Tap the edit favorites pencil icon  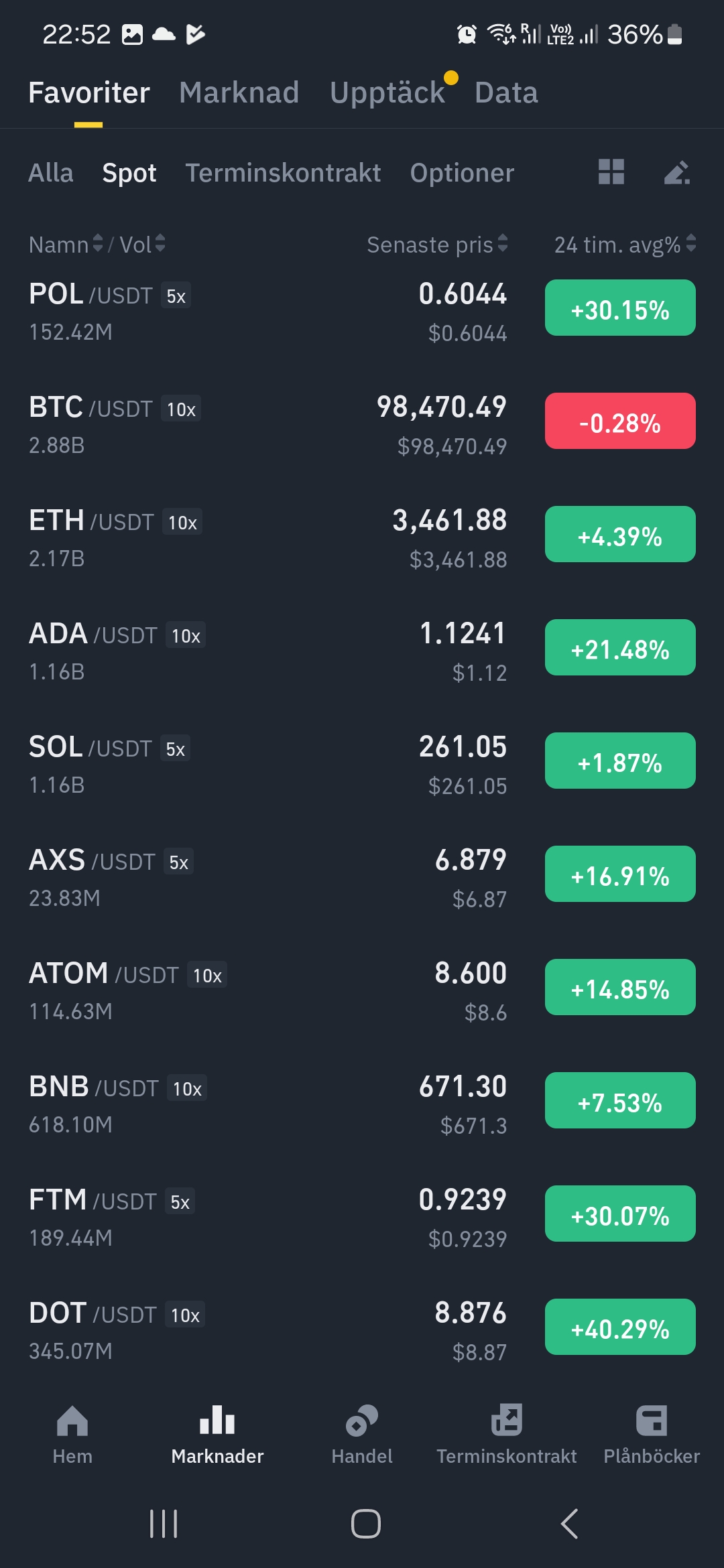coord(677,173)
